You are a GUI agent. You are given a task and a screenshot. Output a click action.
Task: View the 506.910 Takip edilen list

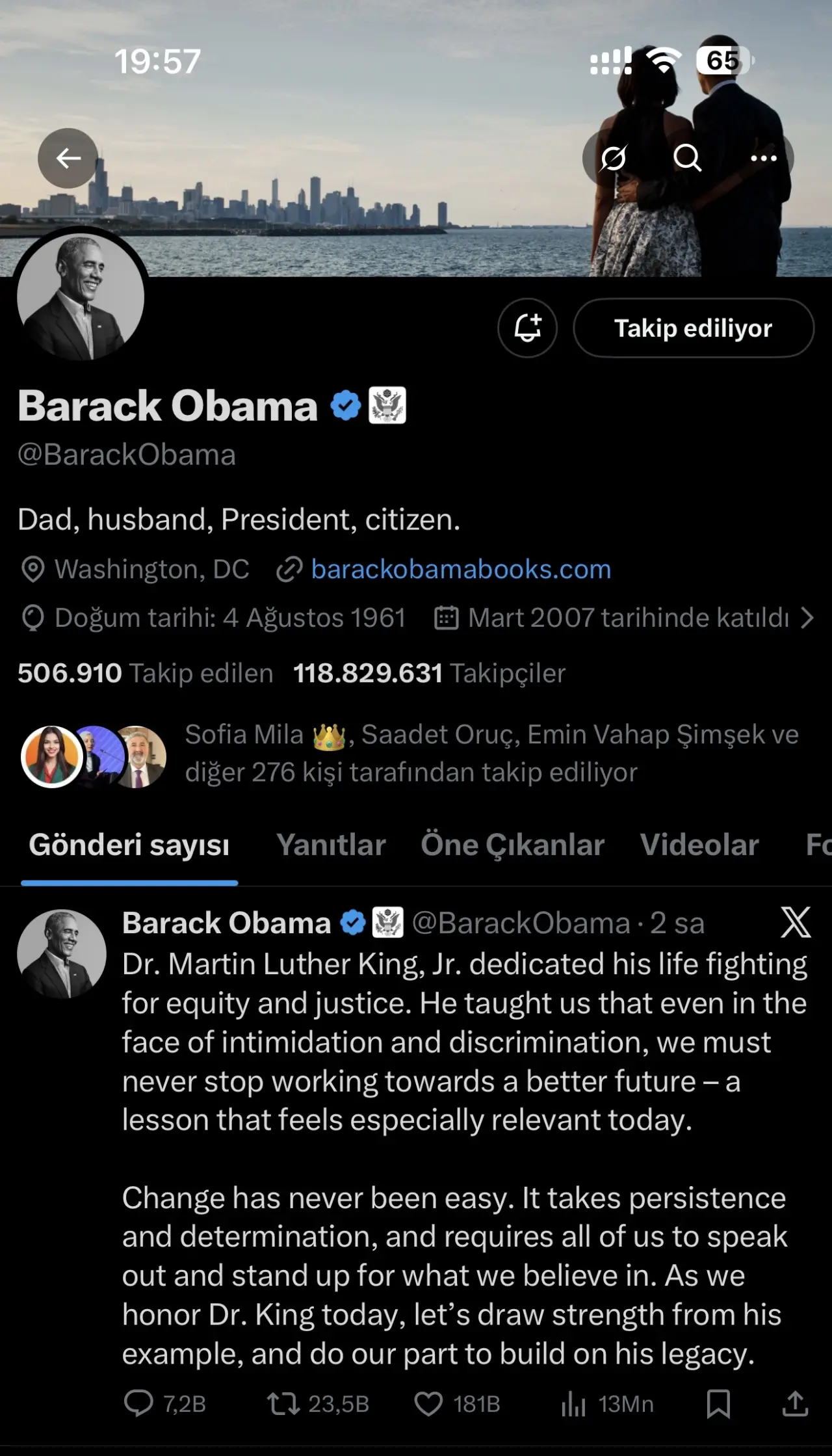(x=145, y=674)
